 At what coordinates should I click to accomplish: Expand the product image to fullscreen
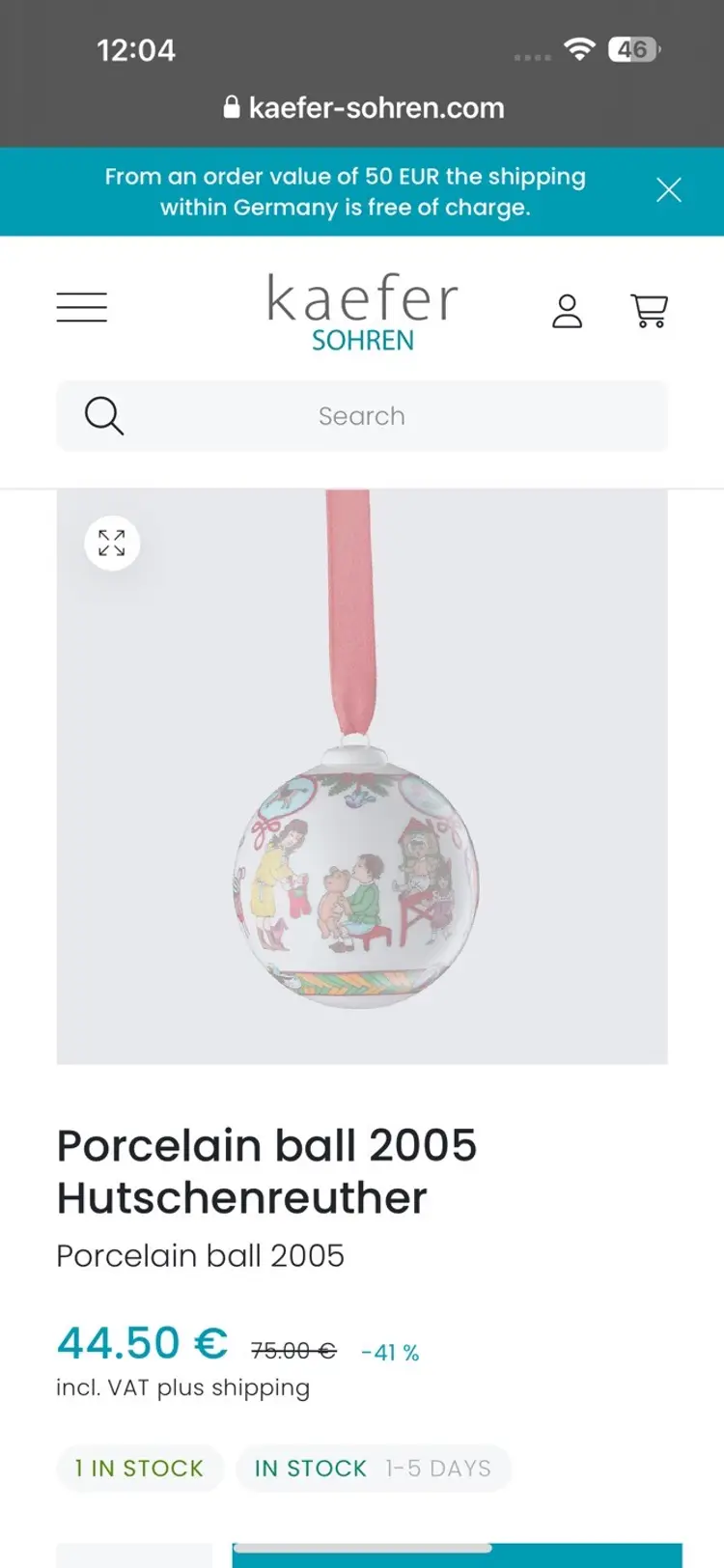coord(112,543)
